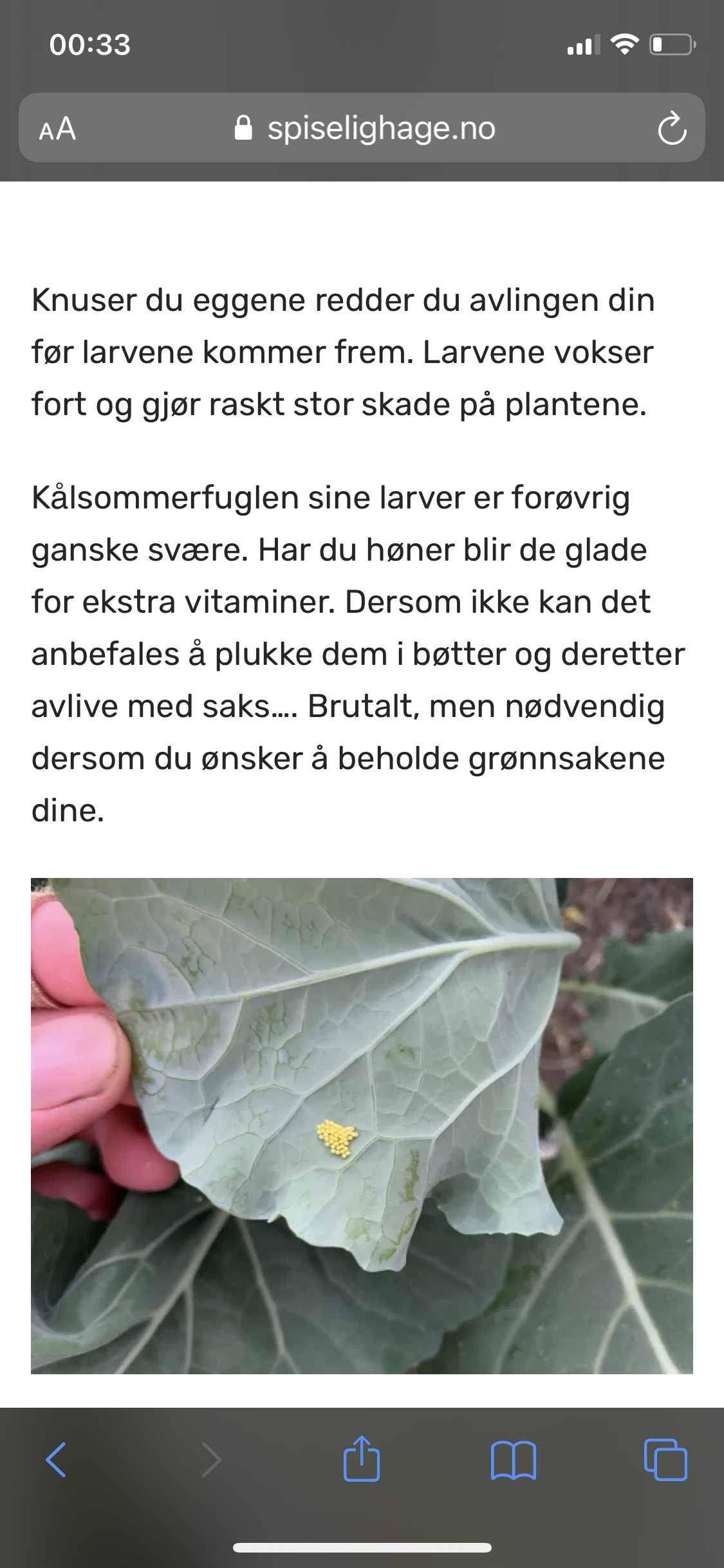Reload the current page

pyautogui.click(x=672, y=128)
